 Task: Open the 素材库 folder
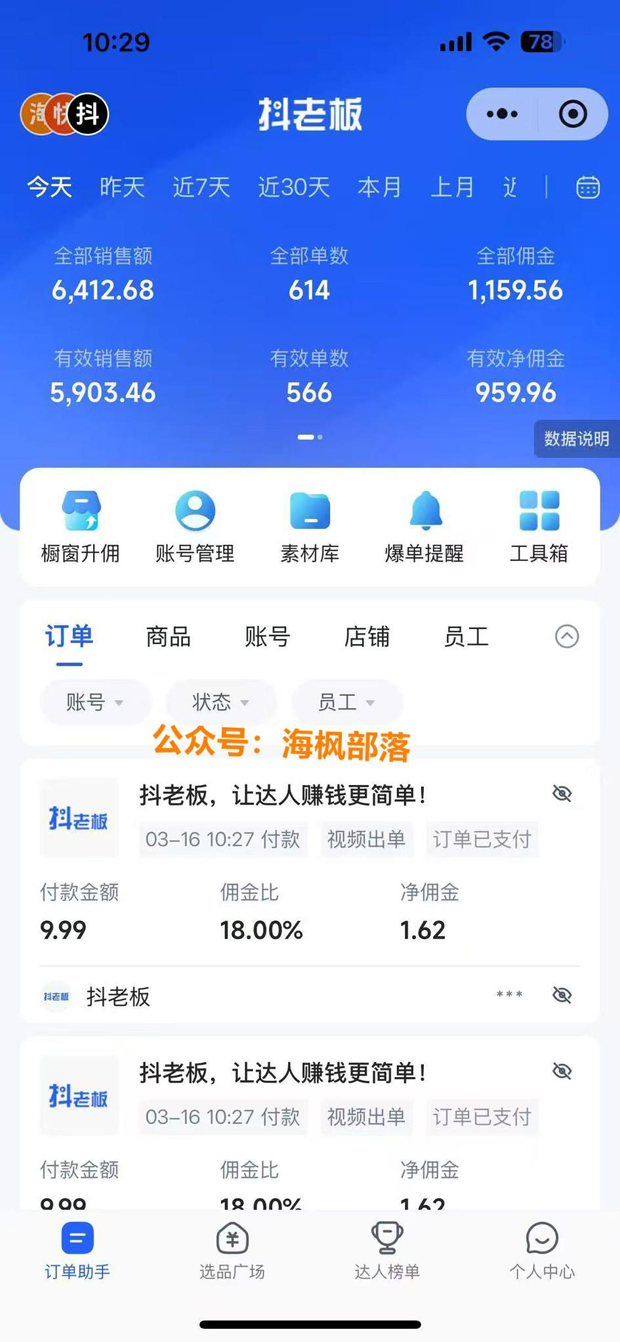coord(309,527)
